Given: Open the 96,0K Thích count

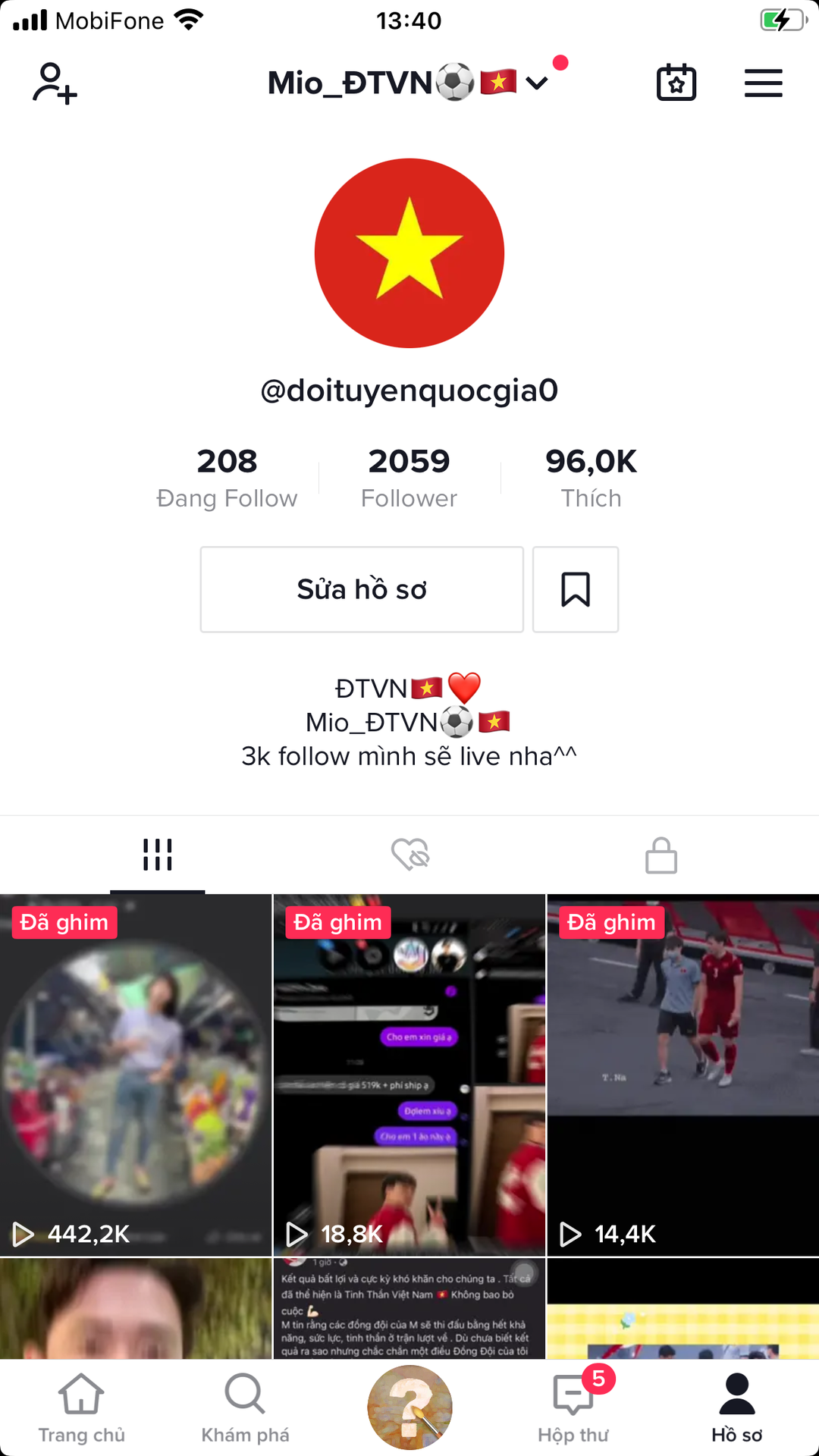Looking at the screenshot, I should click(591, 478).
